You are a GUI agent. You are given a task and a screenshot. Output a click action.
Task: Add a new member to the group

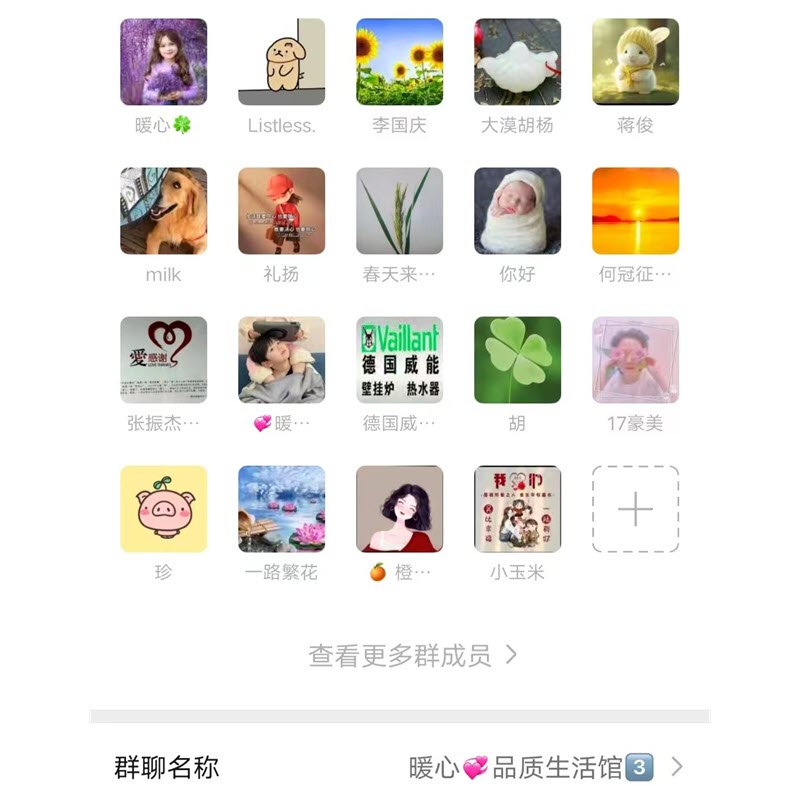point(635,509)
